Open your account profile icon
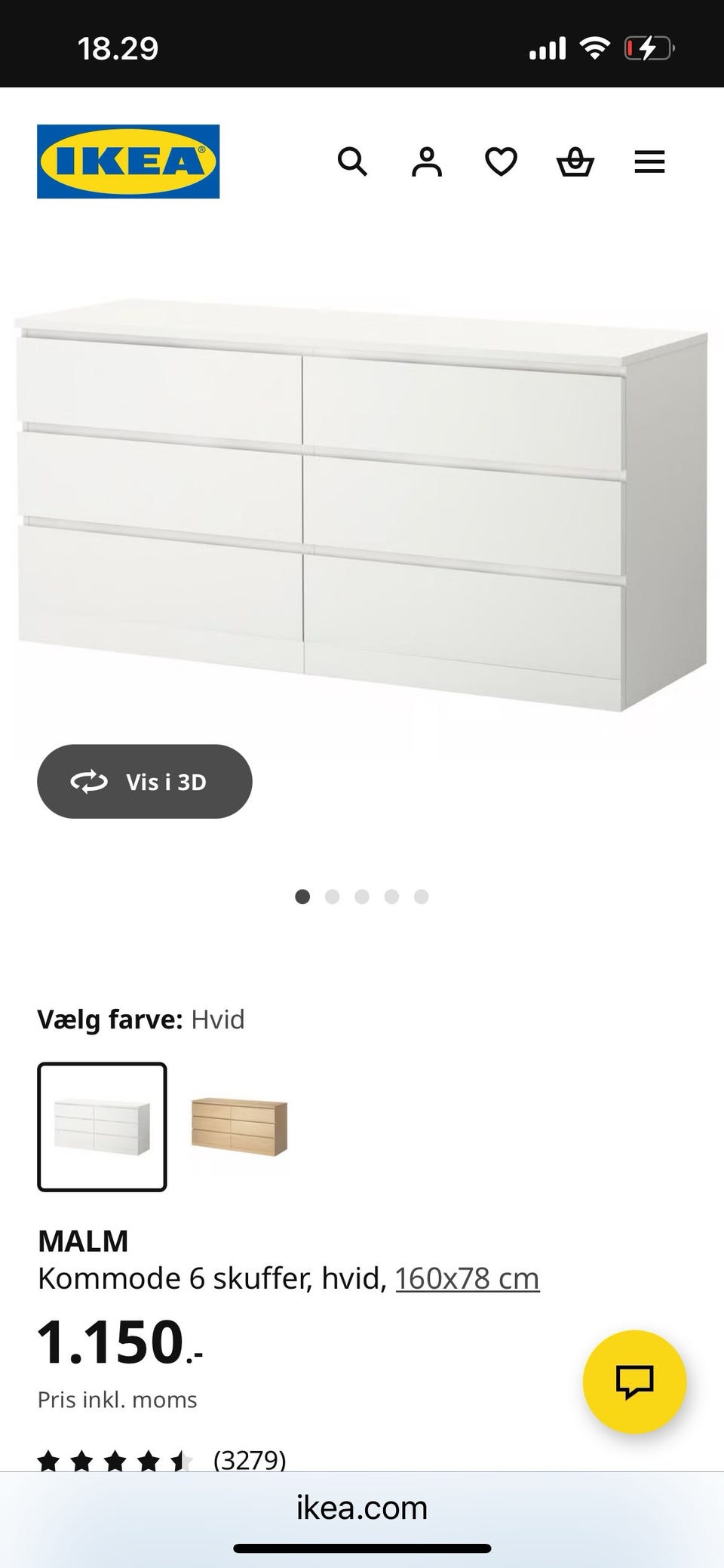724x1568 pixels. 425,161
